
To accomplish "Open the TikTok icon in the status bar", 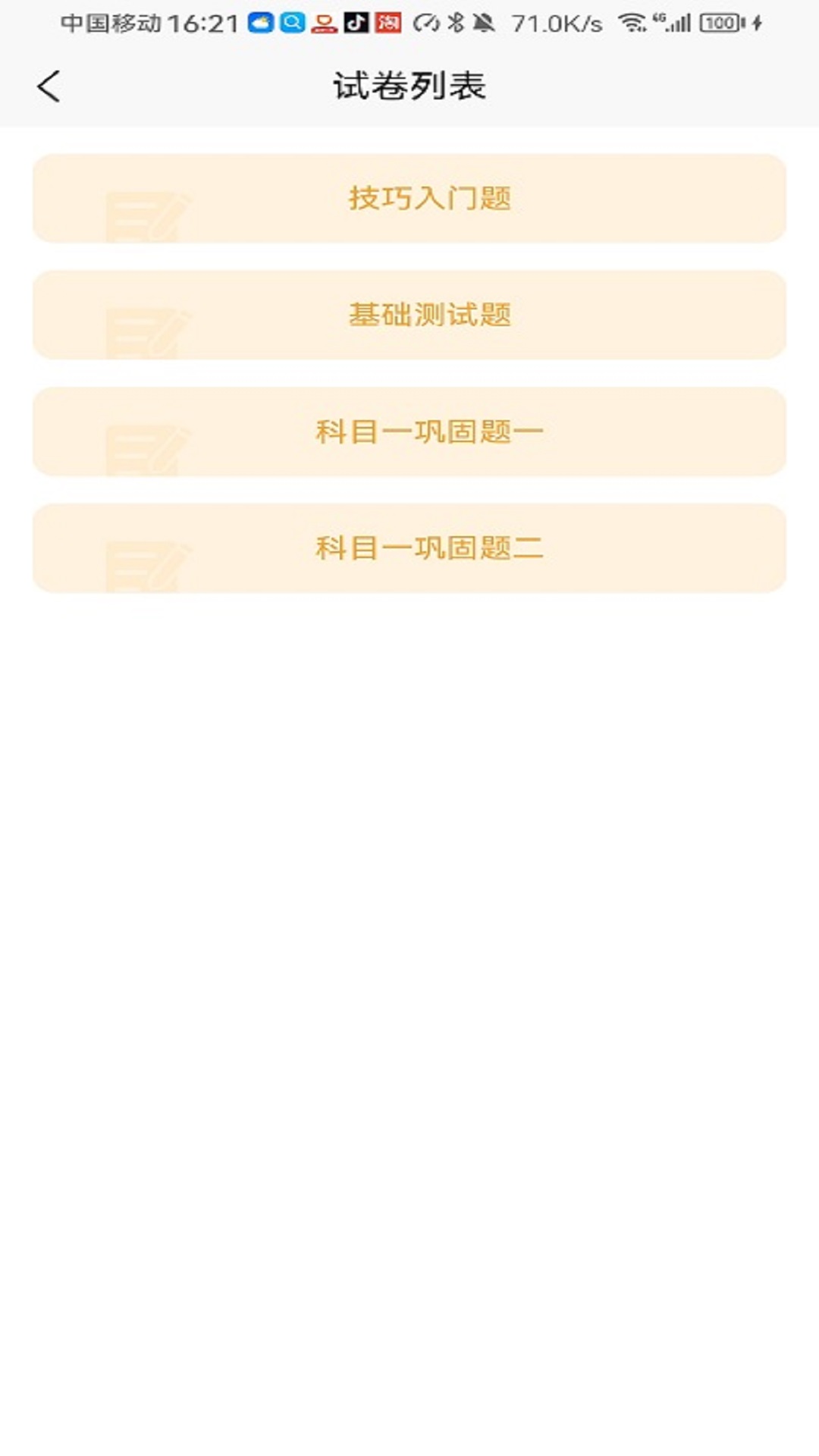I will click(356, 23).
